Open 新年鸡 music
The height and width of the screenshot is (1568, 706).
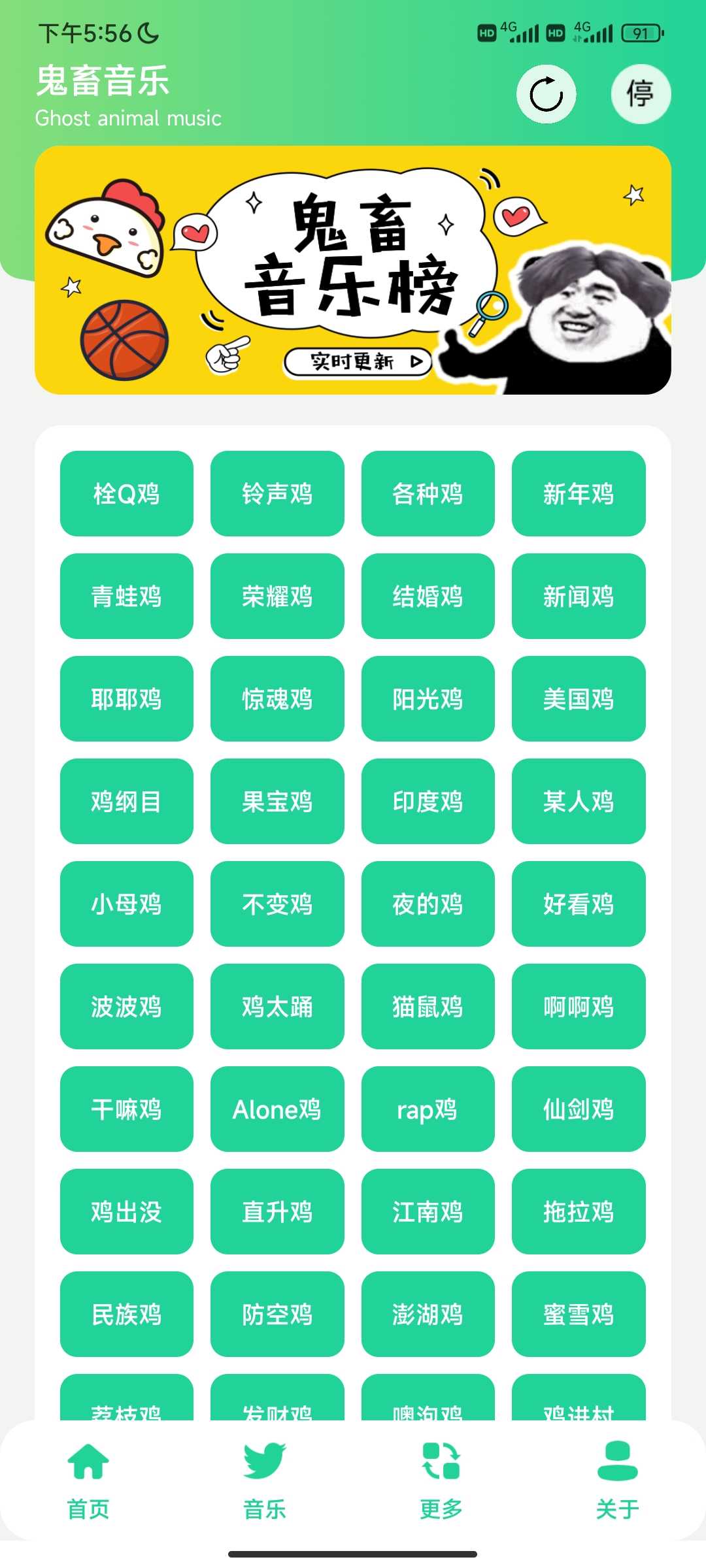[579, 493]
